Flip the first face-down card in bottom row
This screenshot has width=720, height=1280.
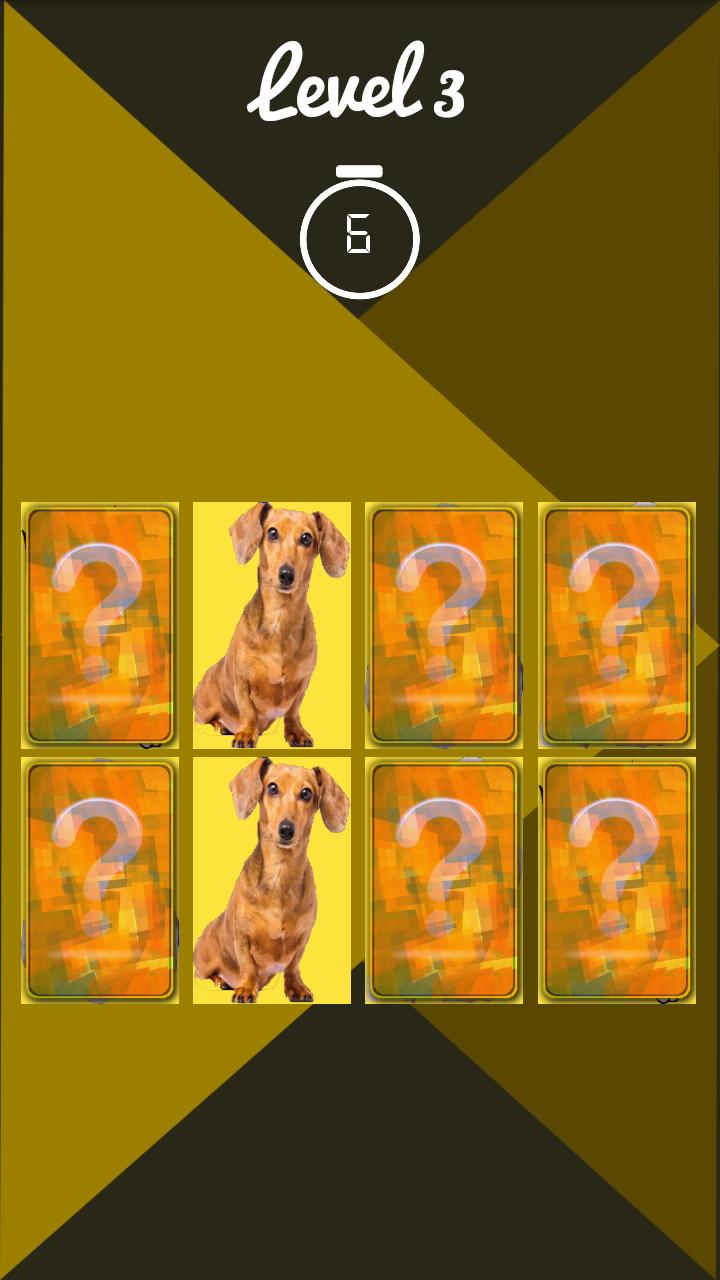click(100, 880)
